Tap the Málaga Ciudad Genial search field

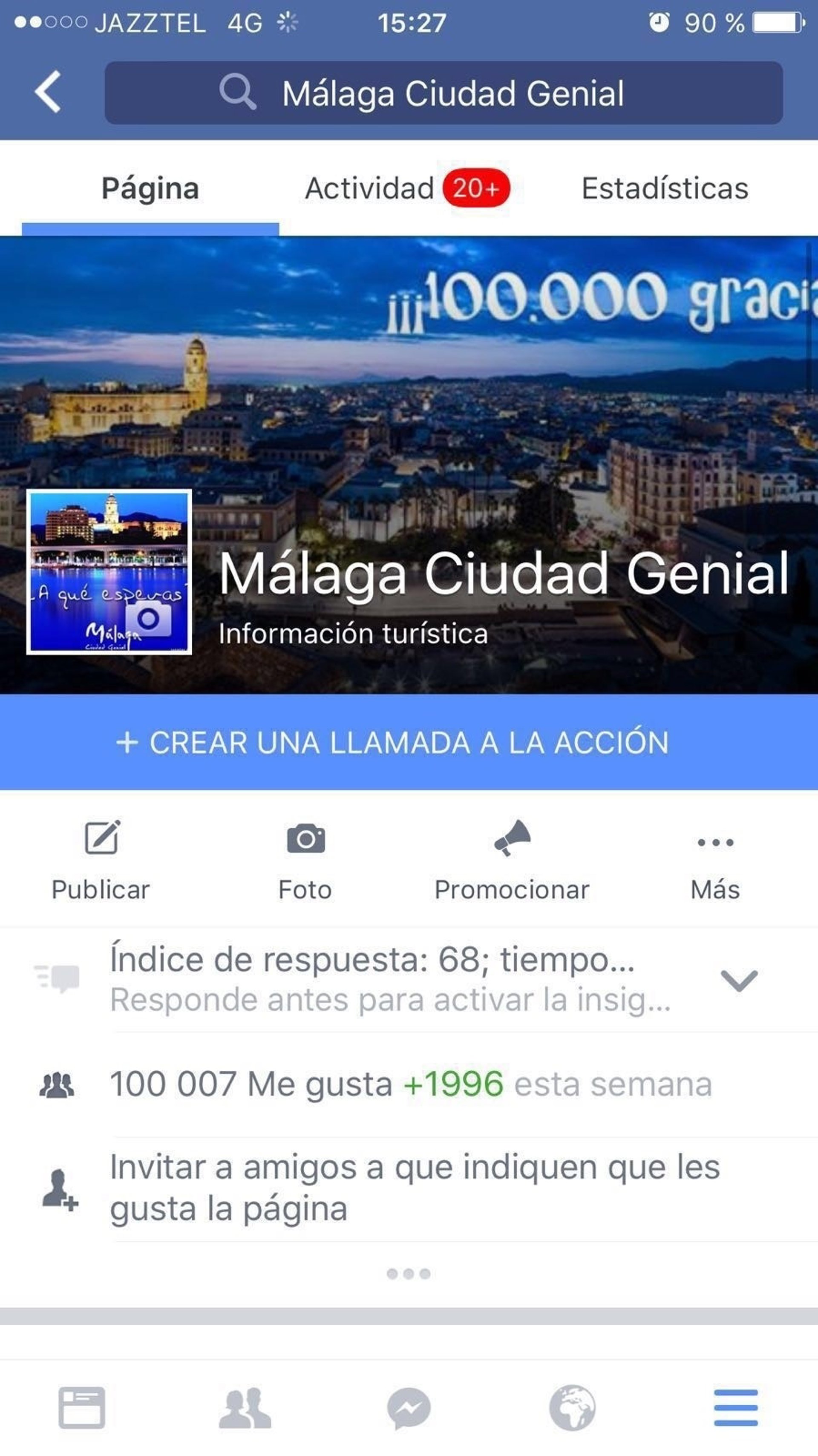(444, 93)
